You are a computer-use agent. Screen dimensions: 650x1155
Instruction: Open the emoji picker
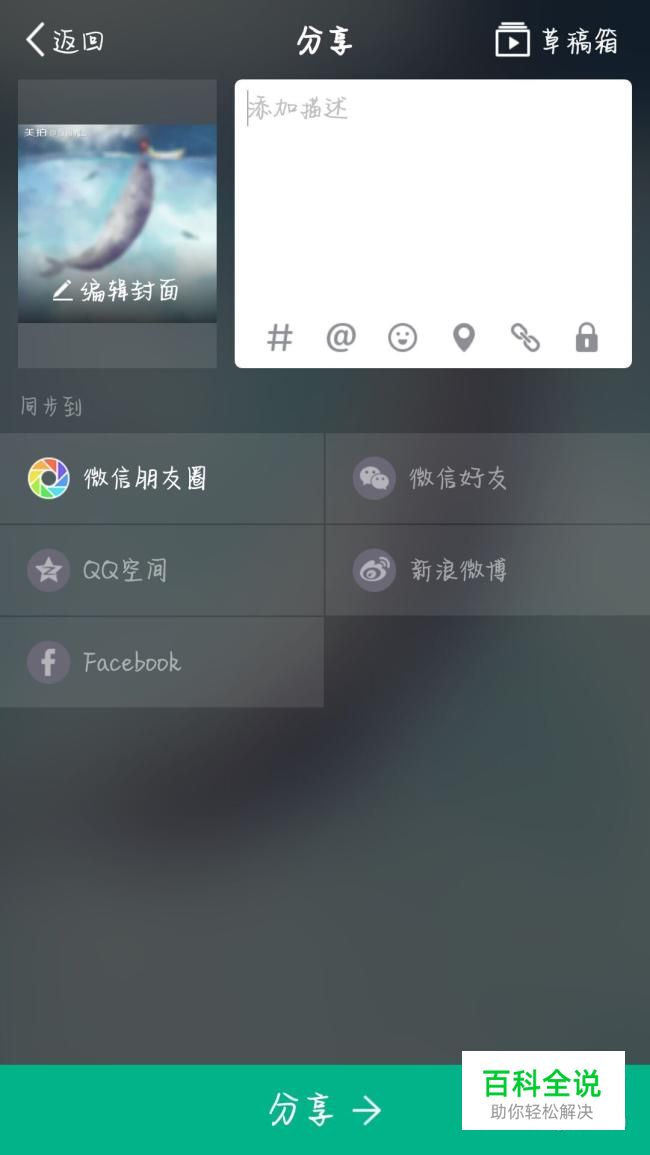pyautogui.click(x=402, y=338)
